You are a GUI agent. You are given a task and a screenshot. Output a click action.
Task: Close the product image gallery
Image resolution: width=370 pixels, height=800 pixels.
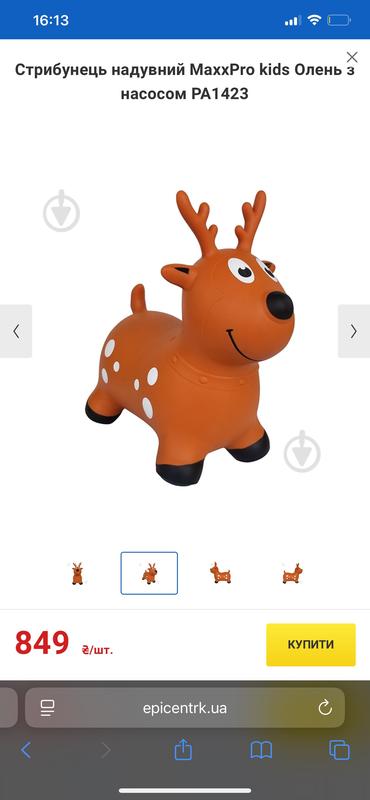(x=352, y=57)
